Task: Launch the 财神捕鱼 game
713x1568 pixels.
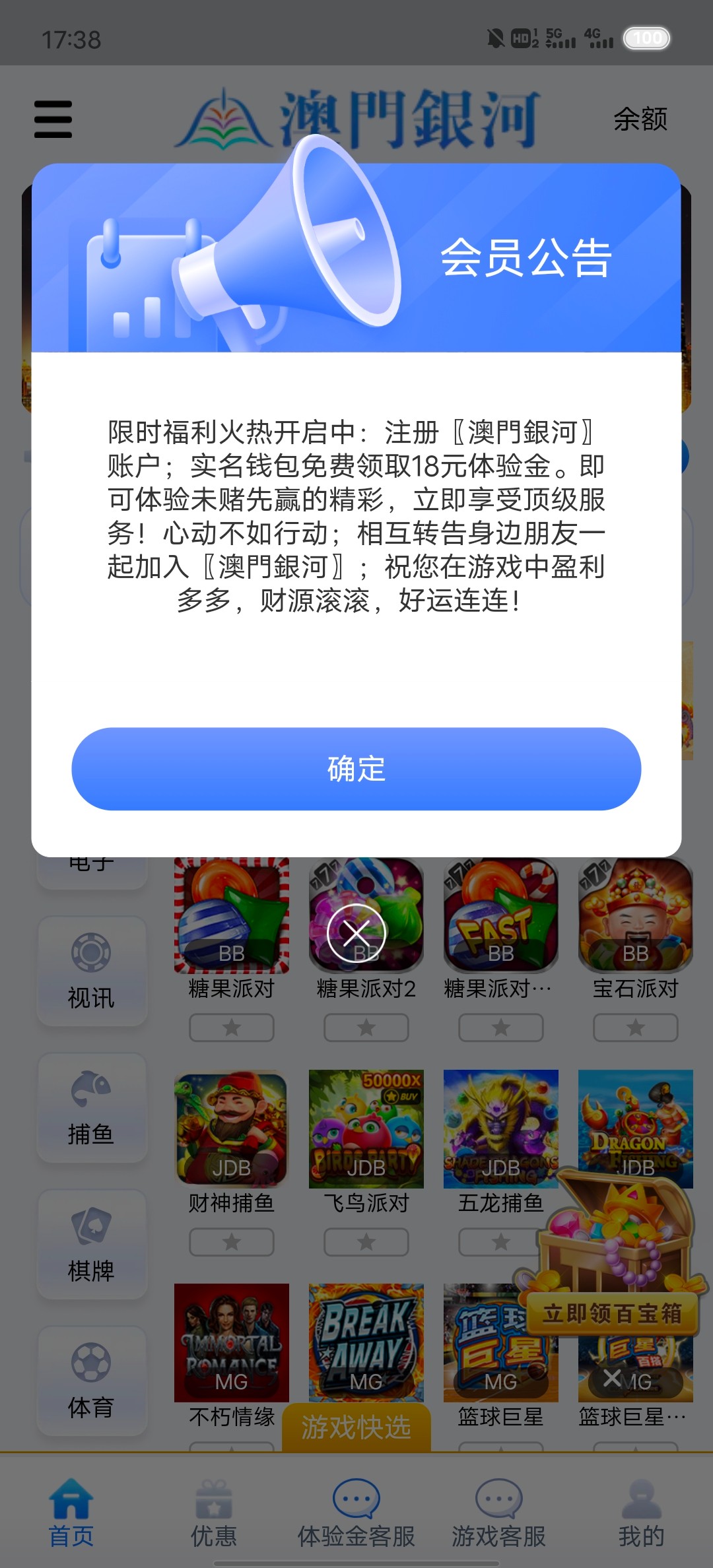Action: (231, 1129)
